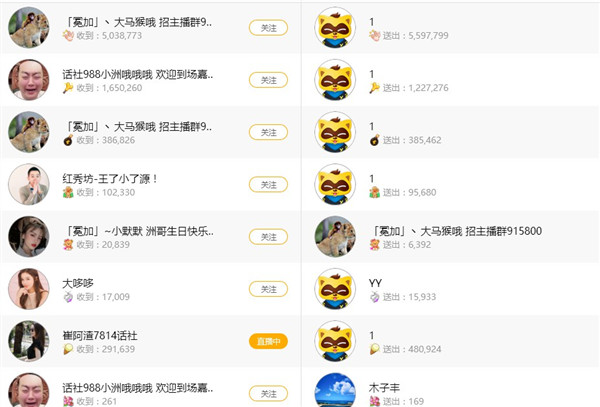The height and width of the screenshot is (407, 600).
Task: Follow the 大马猴哦 row with 386,826 received
Action: [268, 132]
